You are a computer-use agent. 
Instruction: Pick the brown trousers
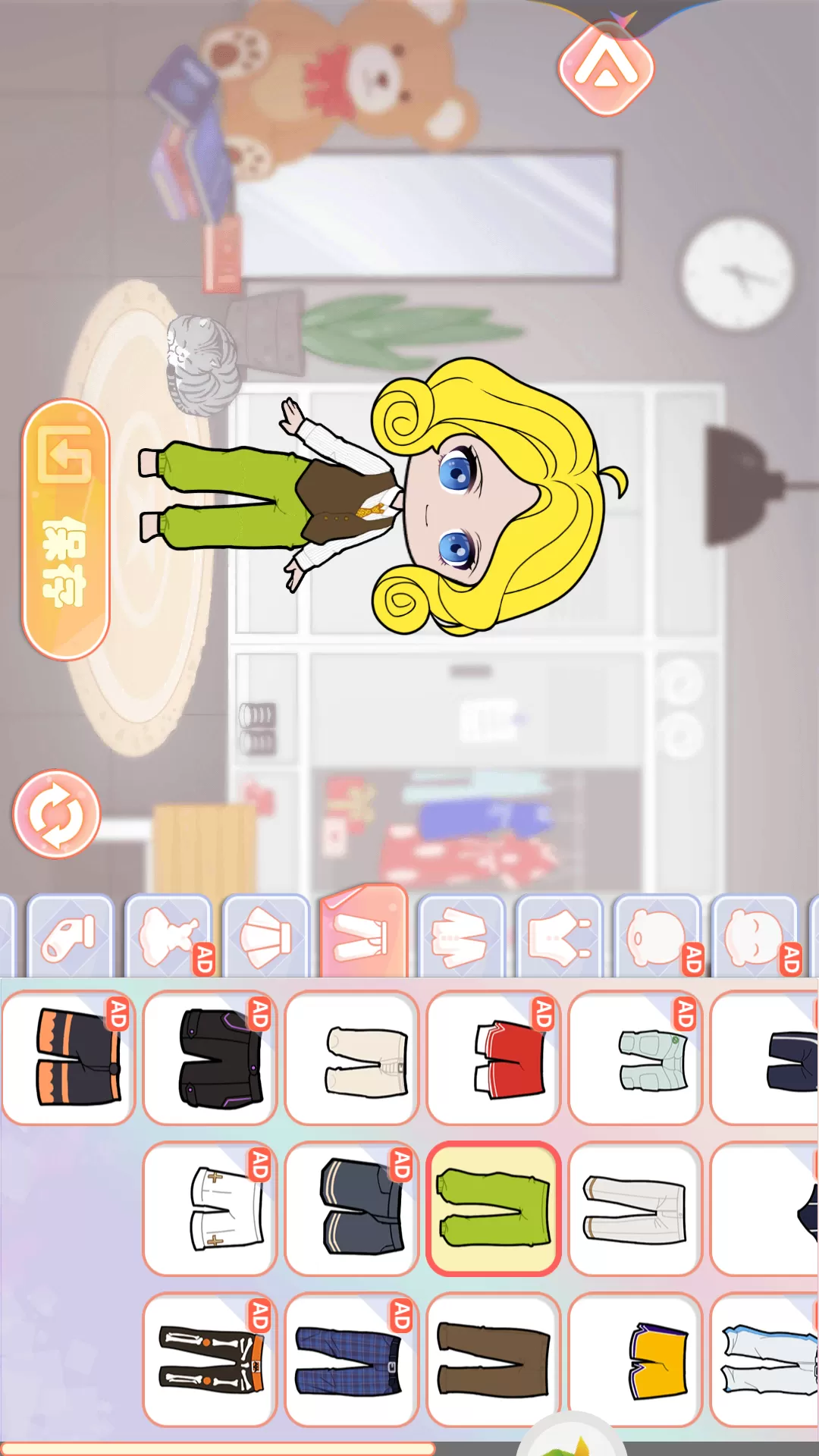494,1360
